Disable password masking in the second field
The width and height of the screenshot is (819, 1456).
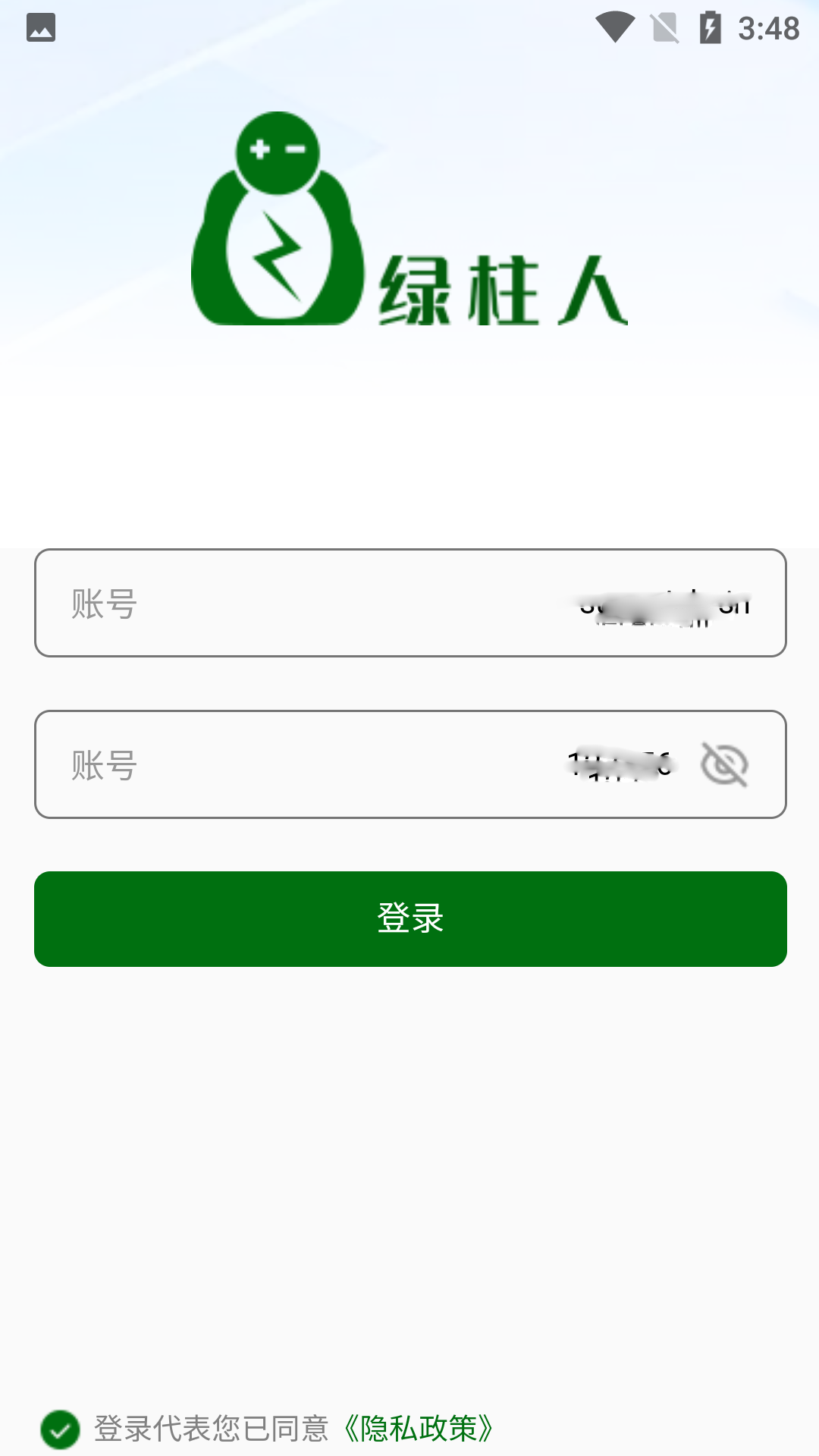724,764
